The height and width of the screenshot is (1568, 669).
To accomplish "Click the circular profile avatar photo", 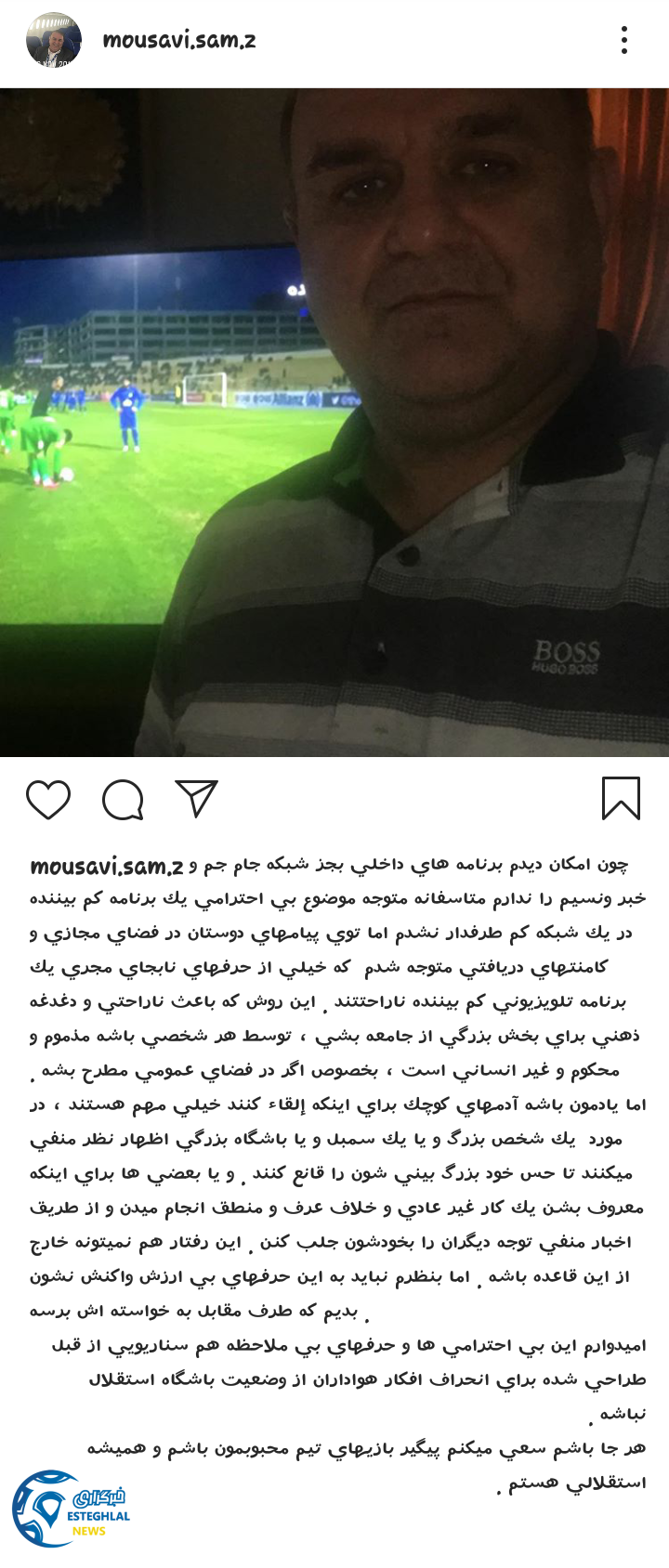I will [x=53, y=39].
